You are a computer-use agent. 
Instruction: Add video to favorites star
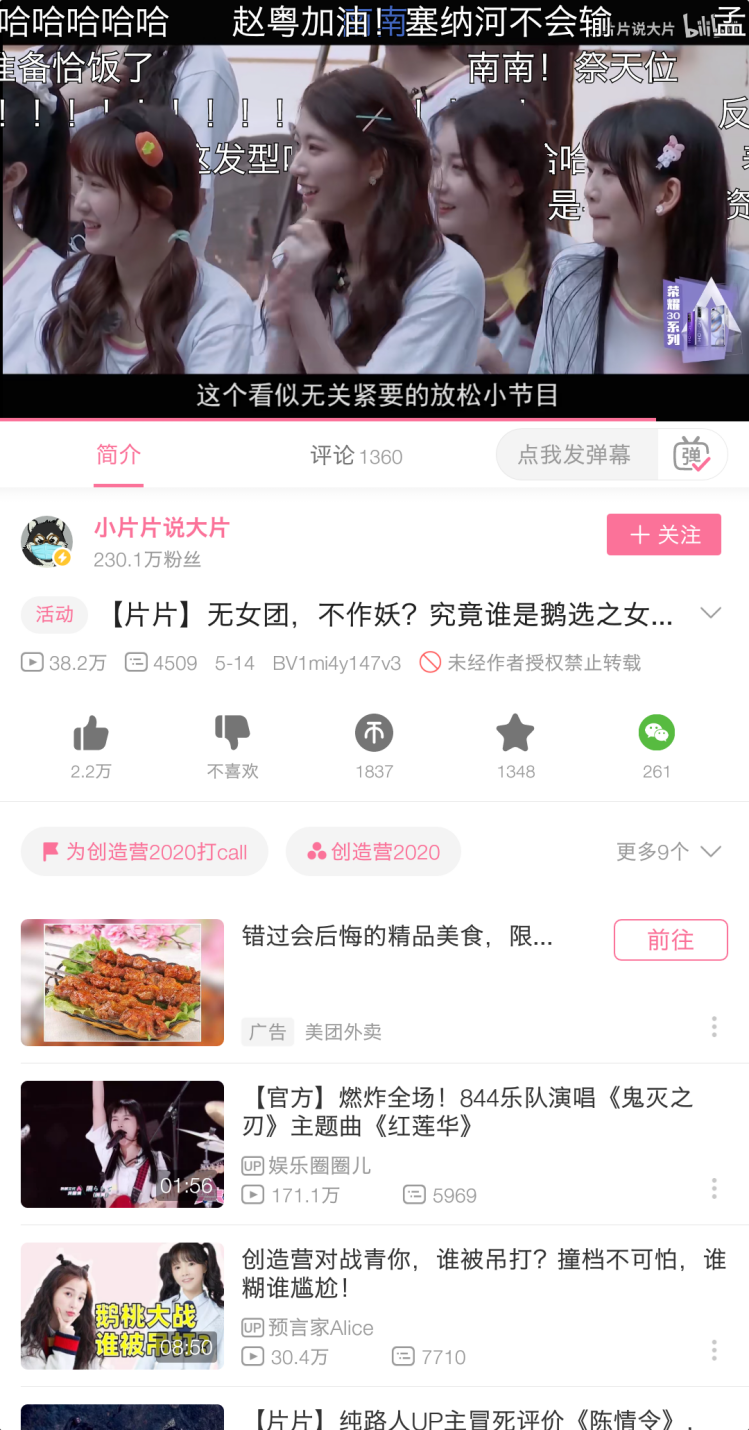click(x=515, y=735)
